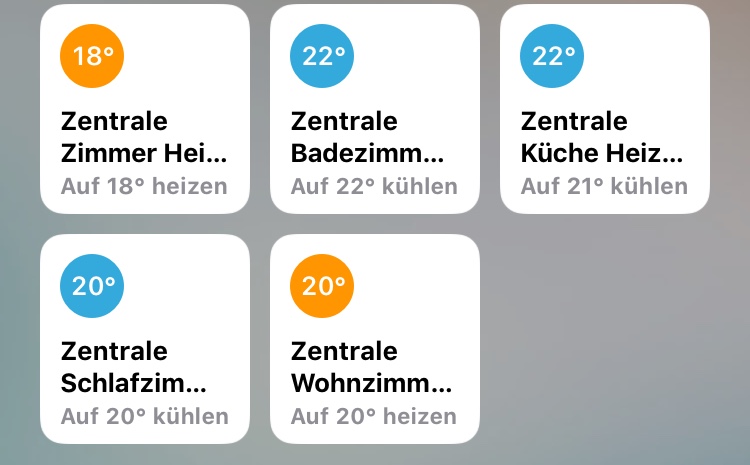Image resolution: width=750 pixels, height=465 pixels.
Task: Open the Zentrale Badezimmer thermostat tile
Action: tap(375, 110)
